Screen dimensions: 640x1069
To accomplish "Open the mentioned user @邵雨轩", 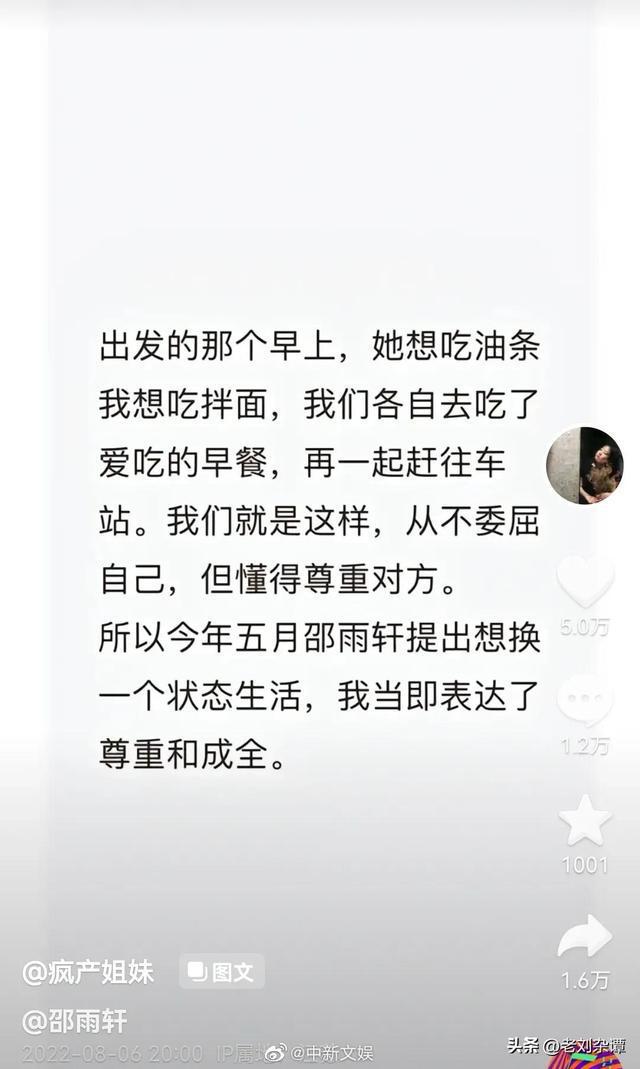I will click(x=75, y=1022).
